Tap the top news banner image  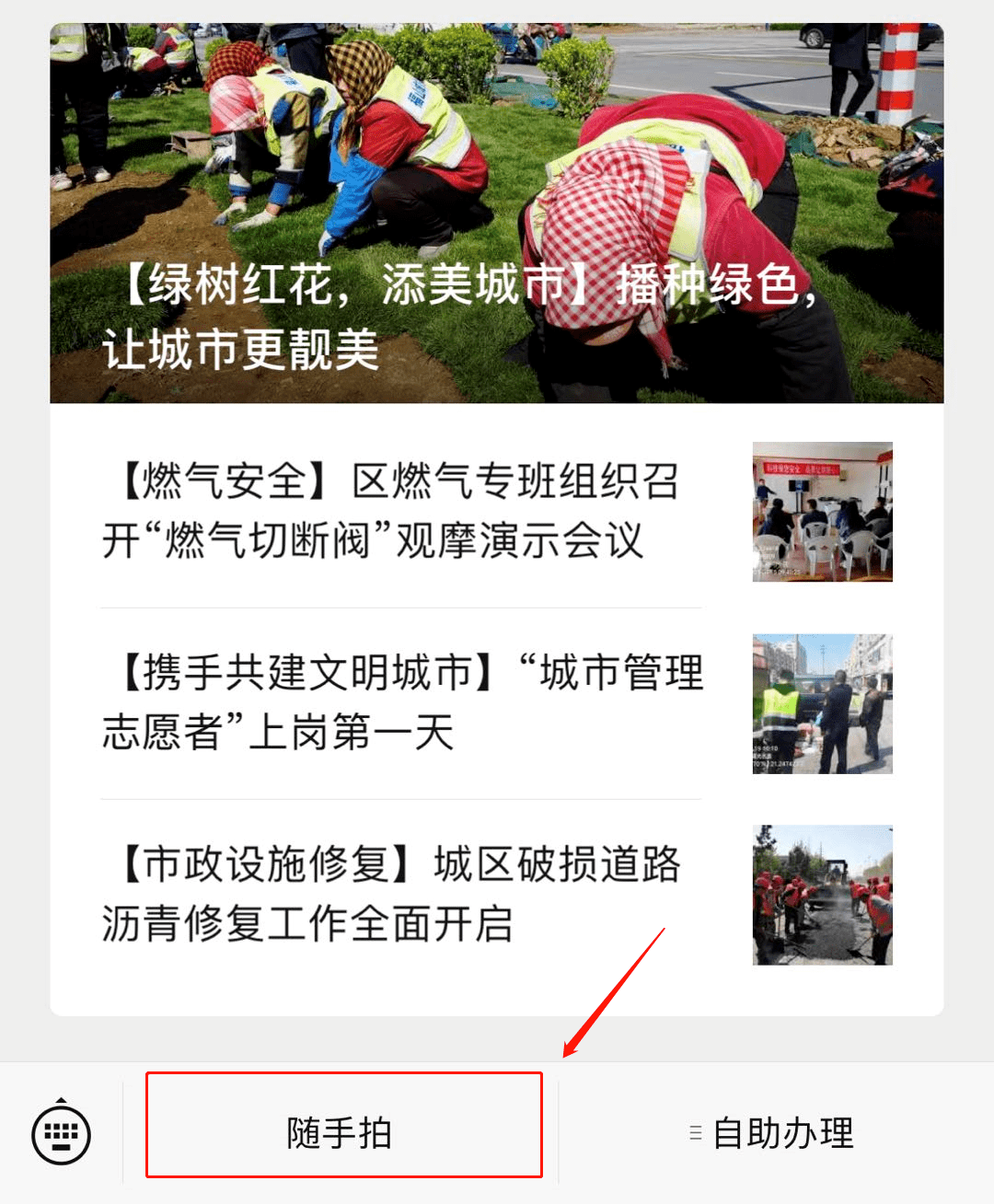[x=497, y=212]
